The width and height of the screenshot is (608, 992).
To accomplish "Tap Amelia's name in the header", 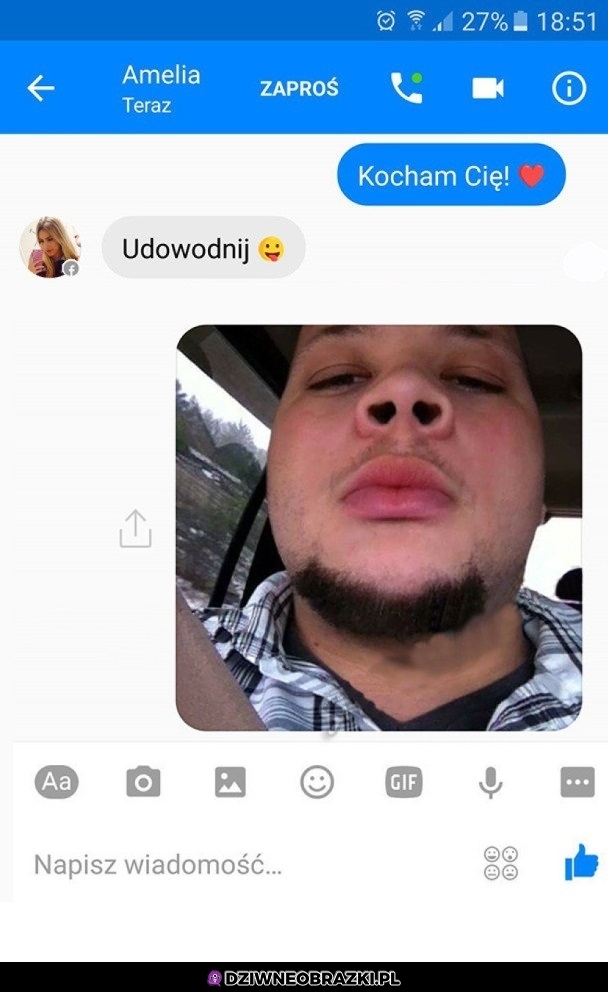I will (161, 76).
